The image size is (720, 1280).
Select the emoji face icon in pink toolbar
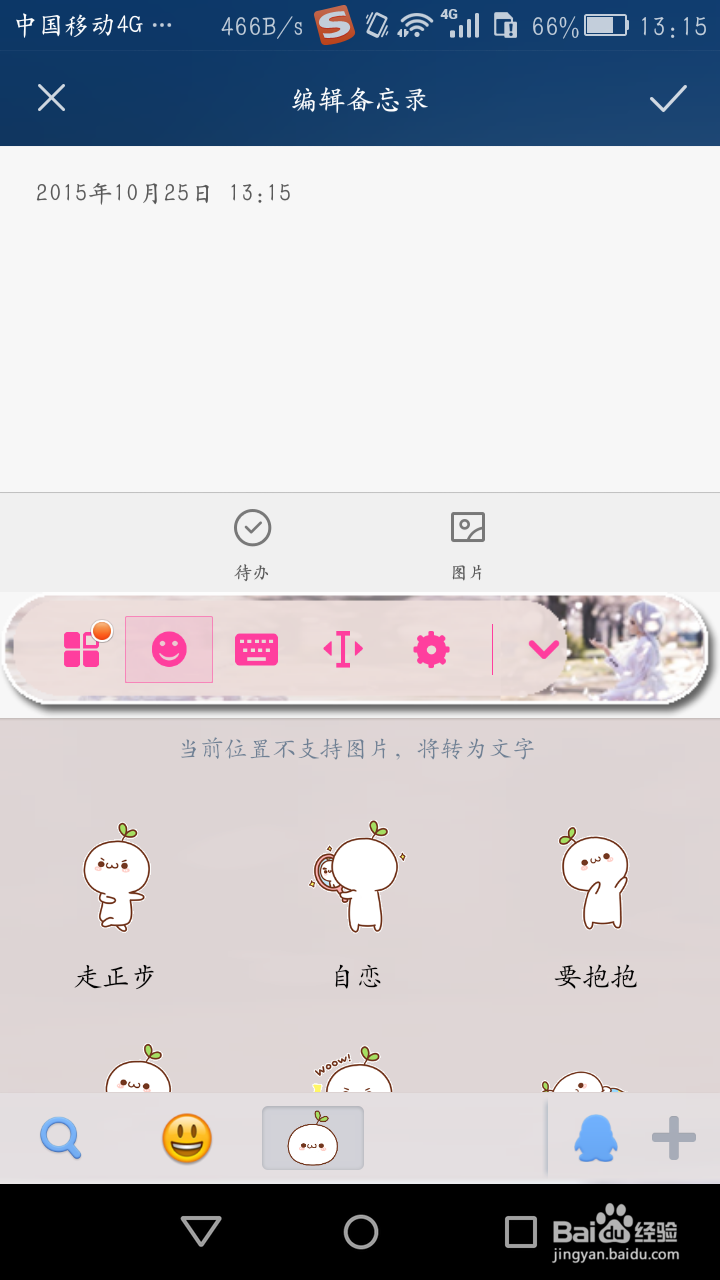[x=168, y=648]
